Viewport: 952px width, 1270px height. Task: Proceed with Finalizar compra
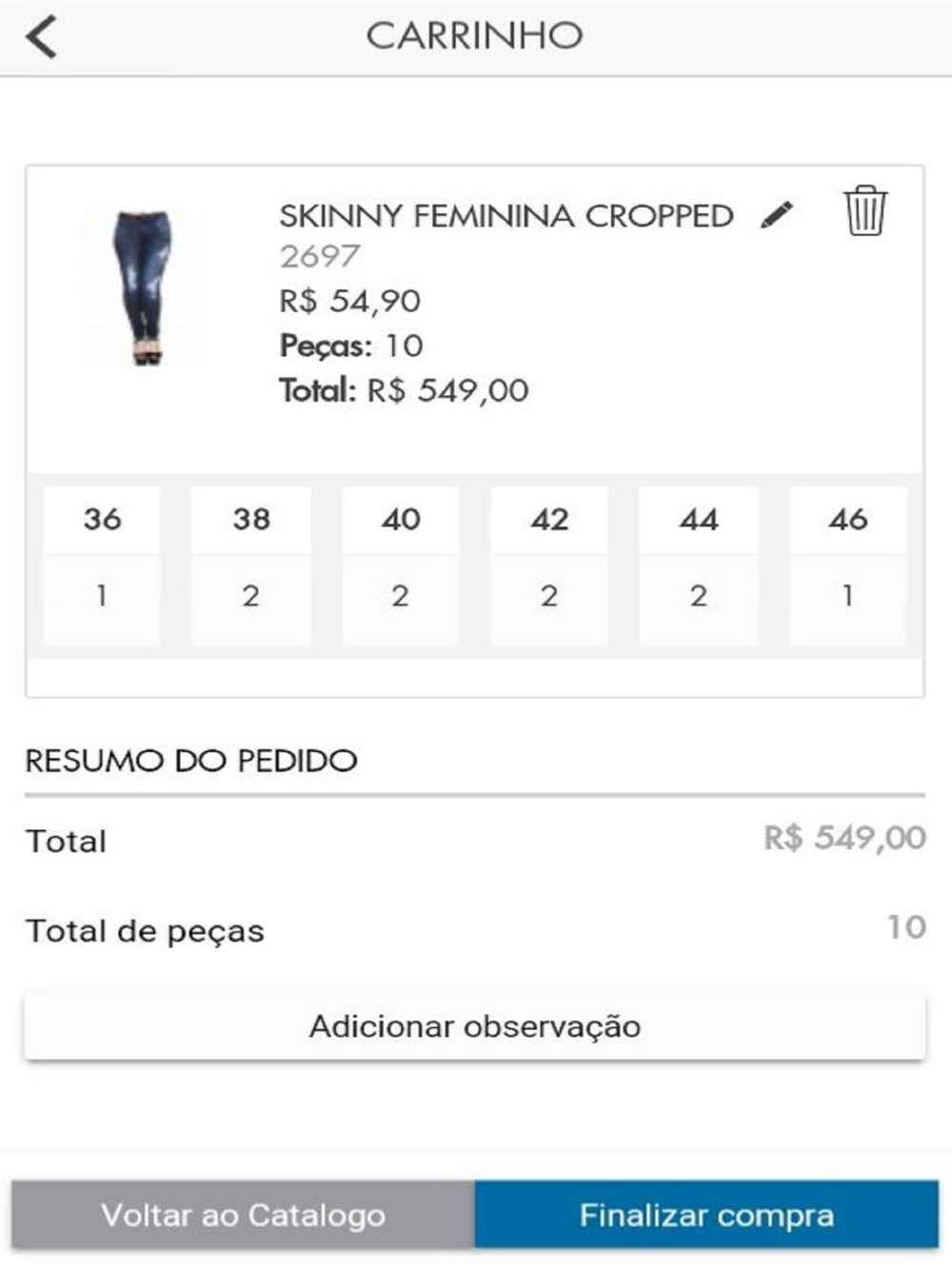tap(706, 1215)
